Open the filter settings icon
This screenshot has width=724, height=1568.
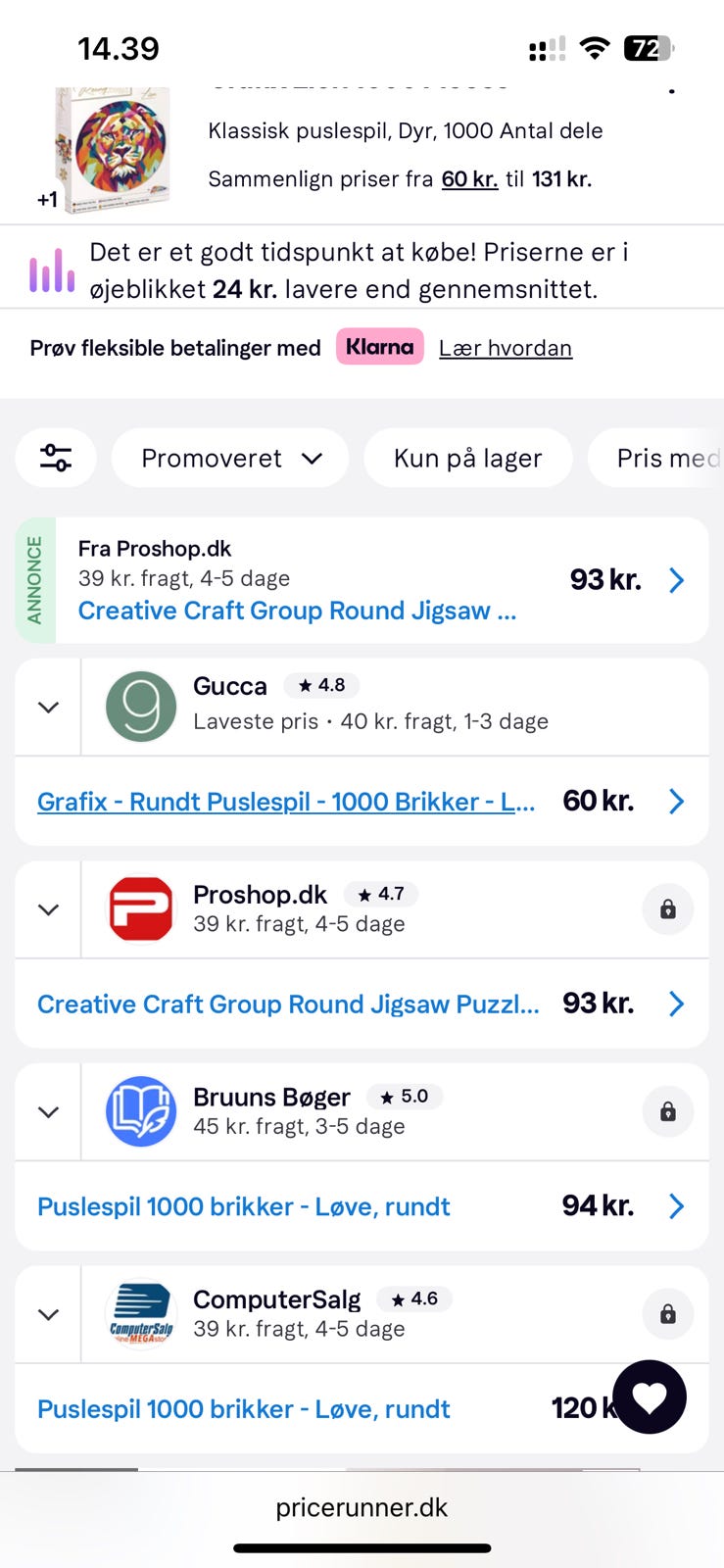pyautogui.click(x=56, y=458)
